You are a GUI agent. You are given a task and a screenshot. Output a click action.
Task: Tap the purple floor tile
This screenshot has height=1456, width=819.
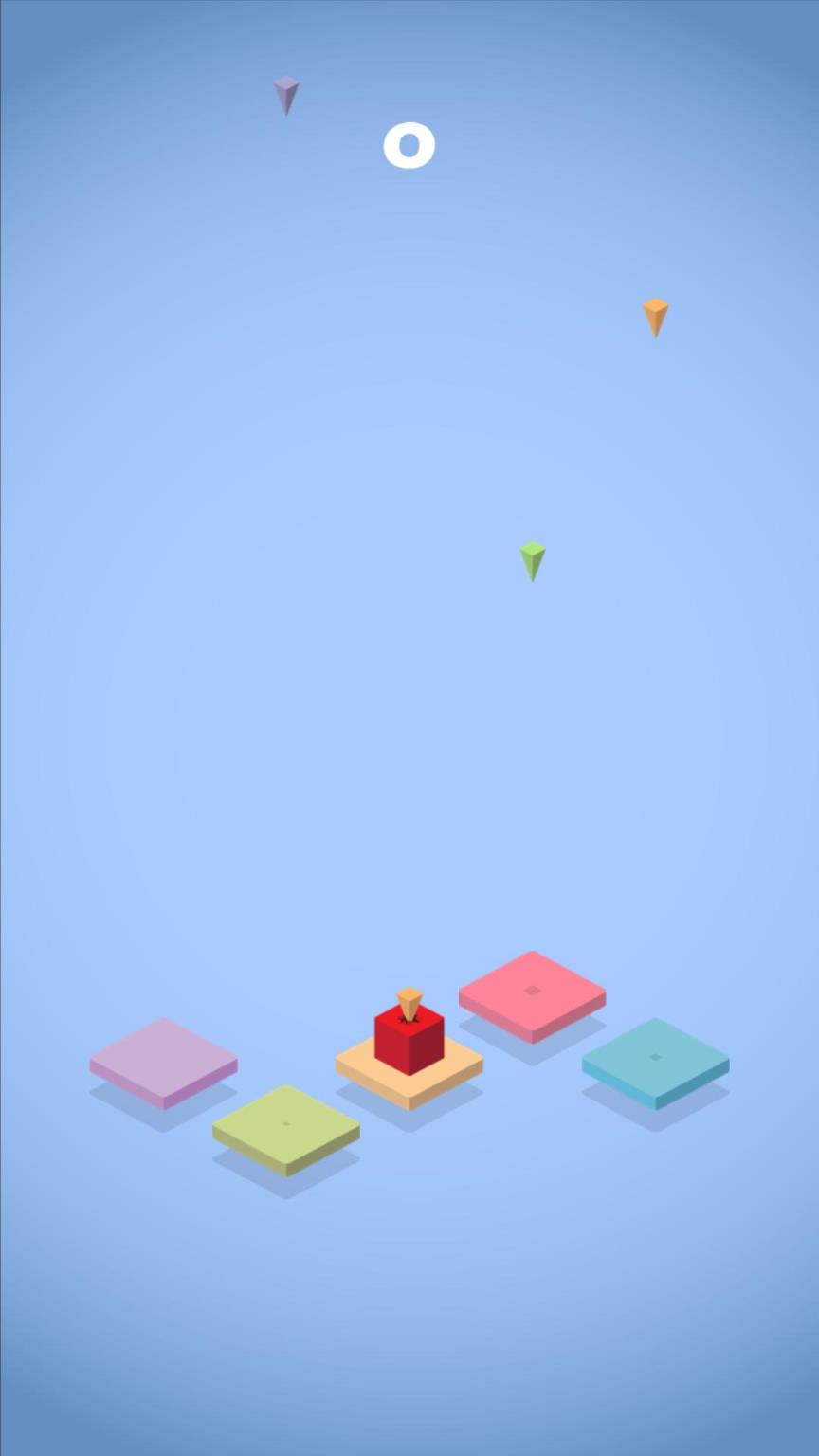pyautogui.click(x=163, y=1059)
